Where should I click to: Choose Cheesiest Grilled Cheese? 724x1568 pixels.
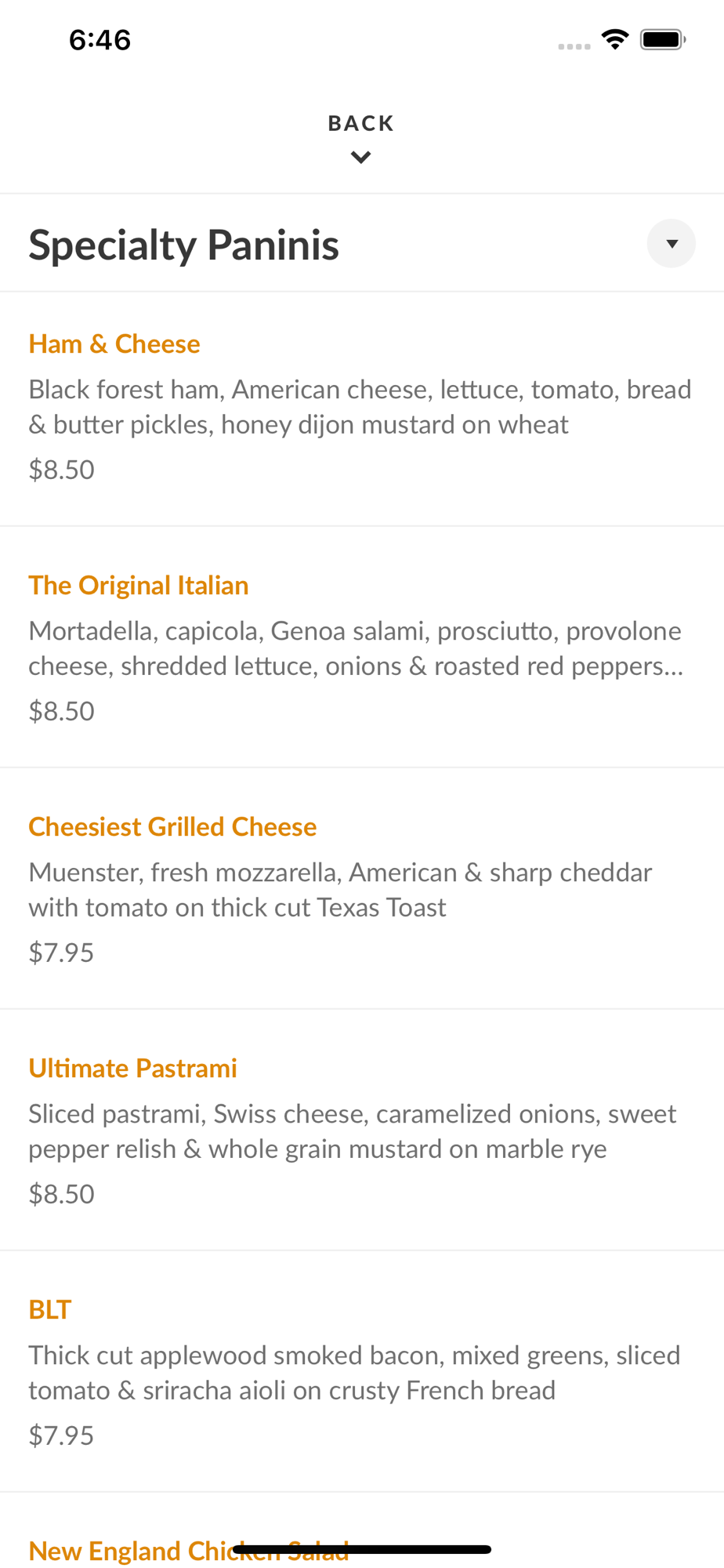click(x=172, y=827)
